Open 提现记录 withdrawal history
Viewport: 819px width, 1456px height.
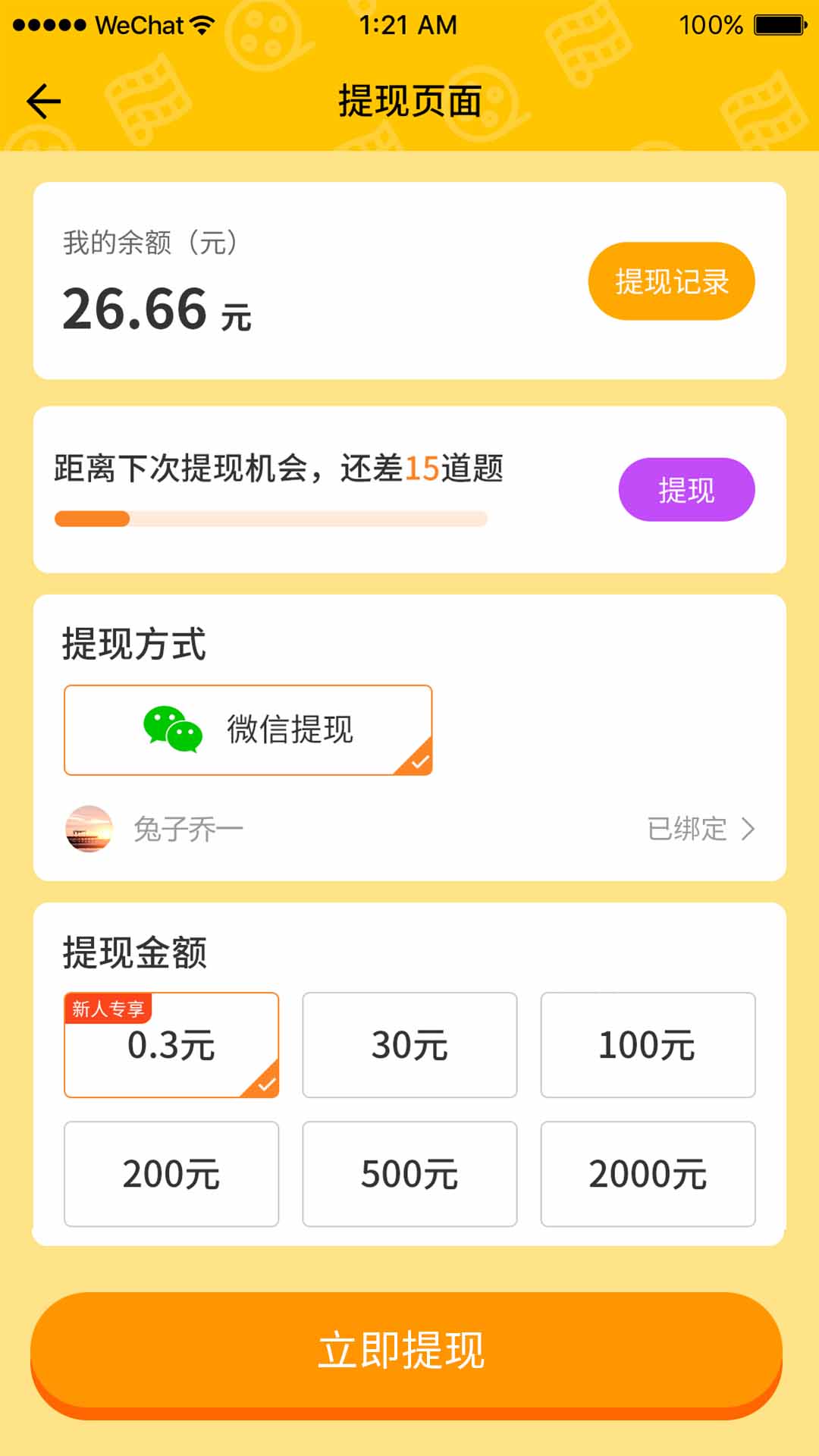coord(671,281)
